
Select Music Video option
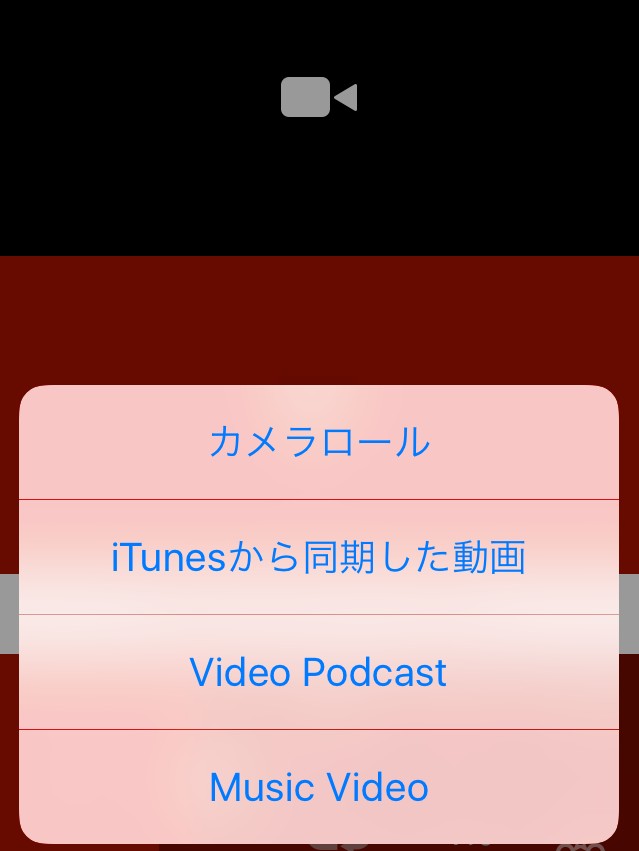pyautogui.click(x=319, y=787)
